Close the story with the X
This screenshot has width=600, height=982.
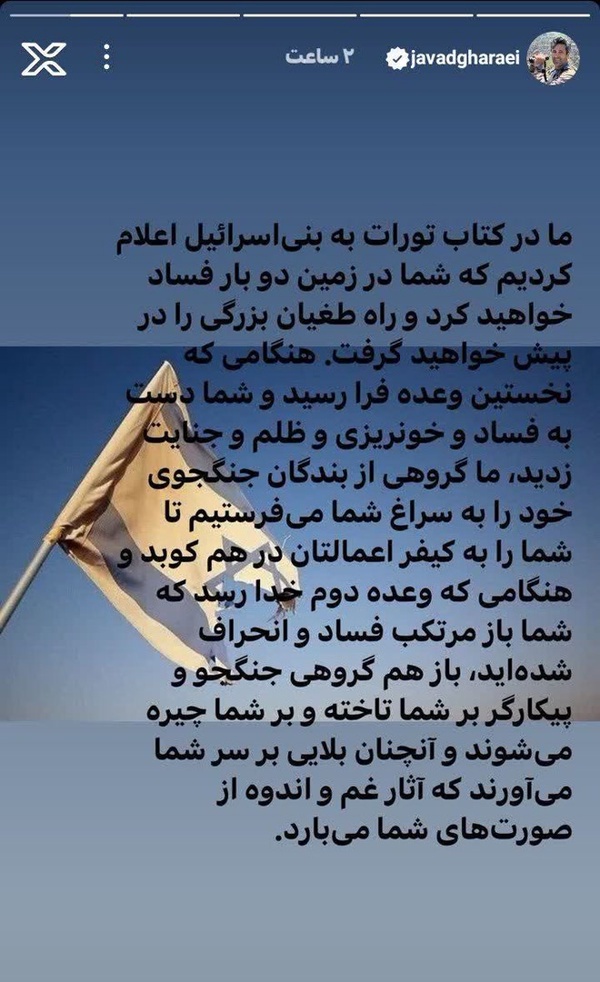44,59
